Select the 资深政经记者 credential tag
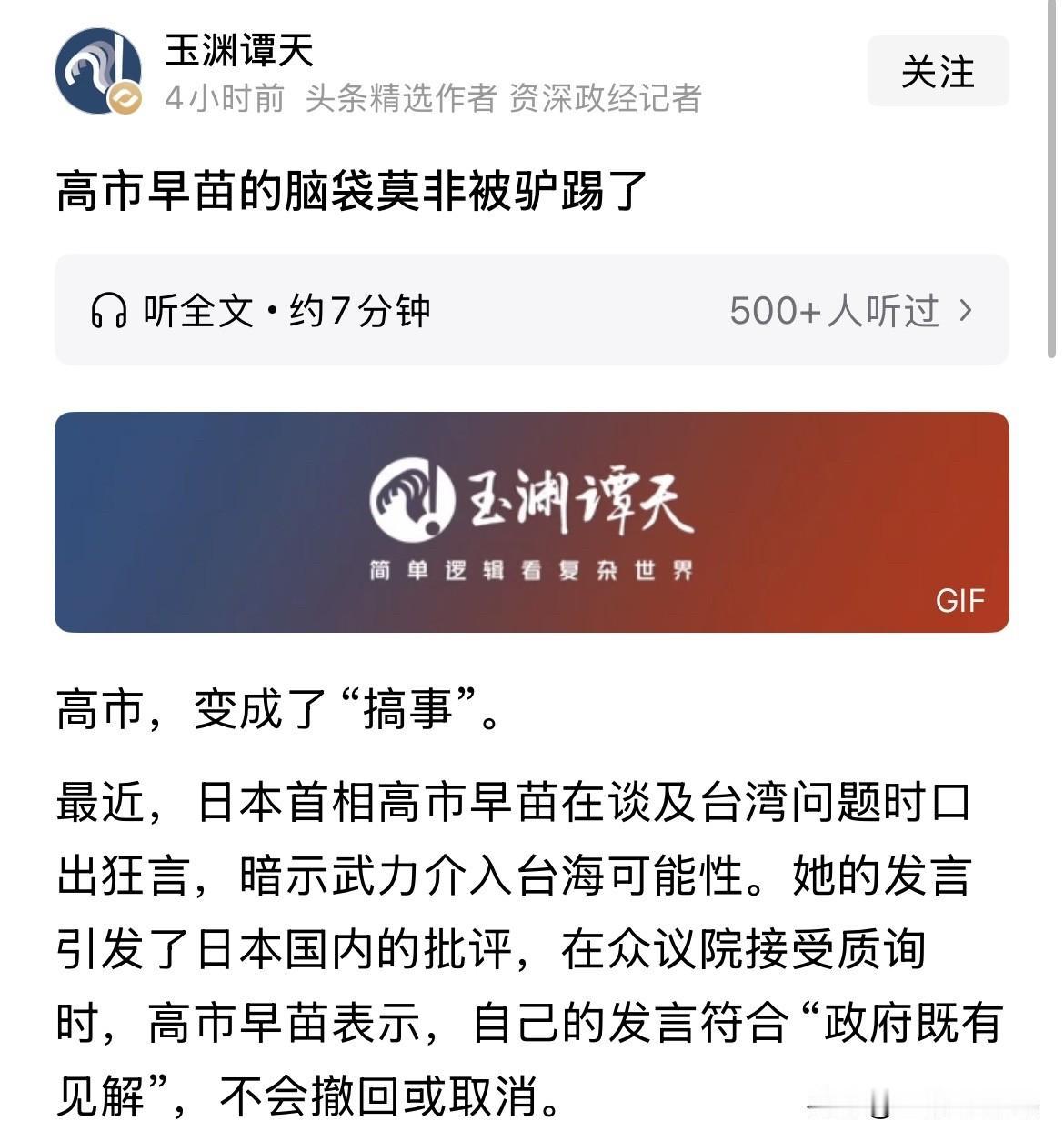1064x1141 pixels. [606, 102]
